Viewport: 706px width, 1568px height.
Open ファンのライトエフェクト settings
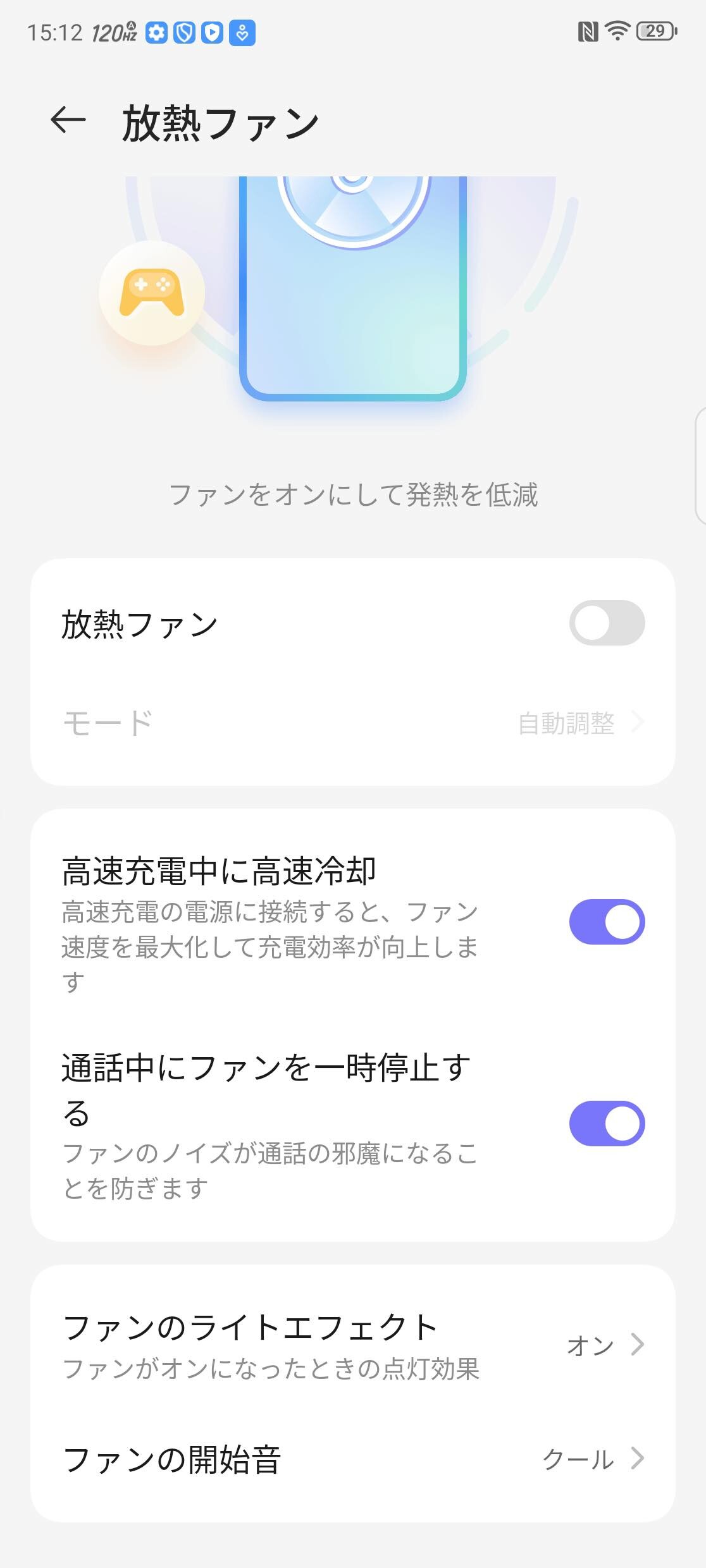353,1345
